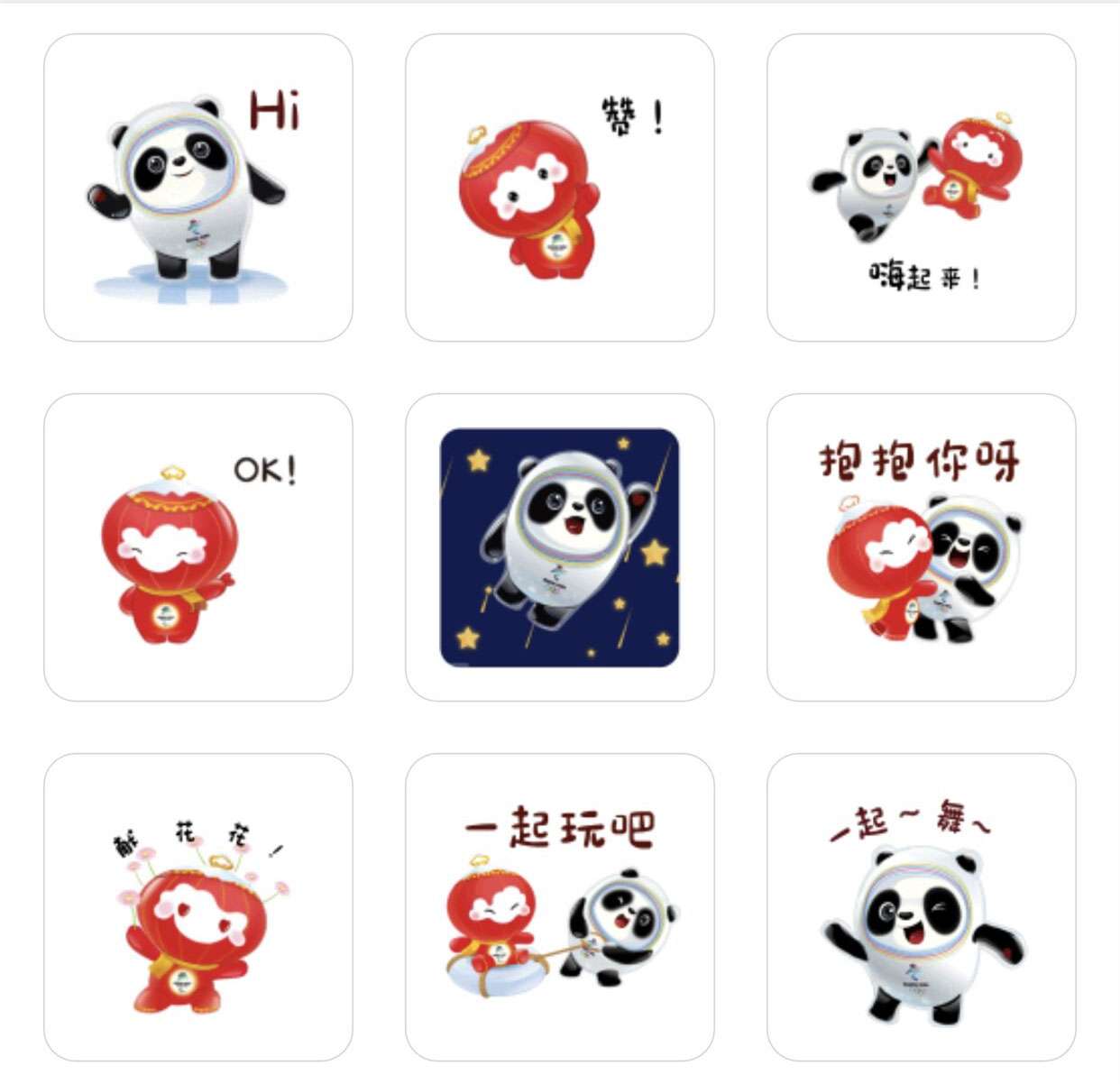1120x1084 pixels.
Task: Open the dancing panda "一起~舞~" sticker
Action: click(x=921, y=907)
